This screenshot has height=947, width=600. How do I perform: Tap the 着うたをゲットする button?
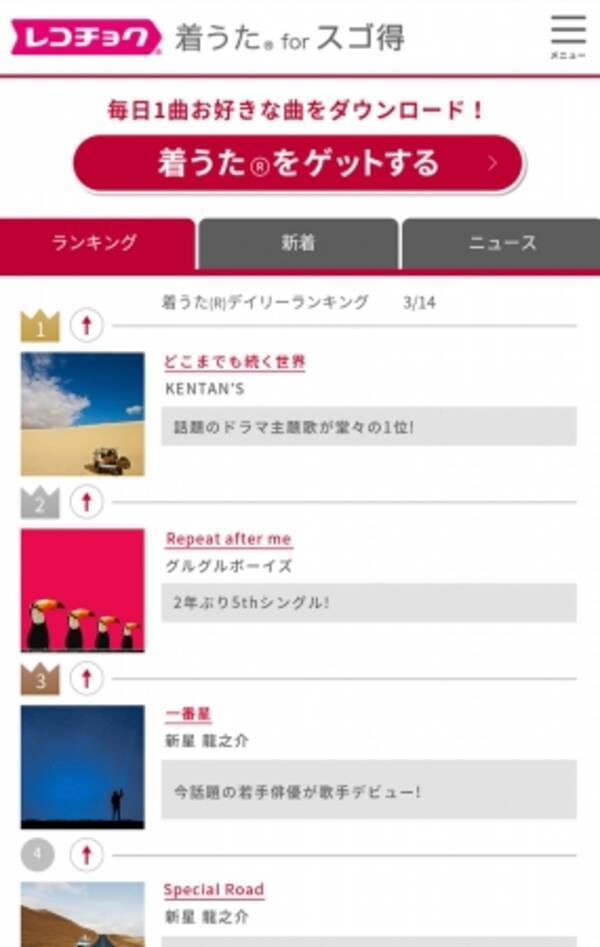(298, 163)
